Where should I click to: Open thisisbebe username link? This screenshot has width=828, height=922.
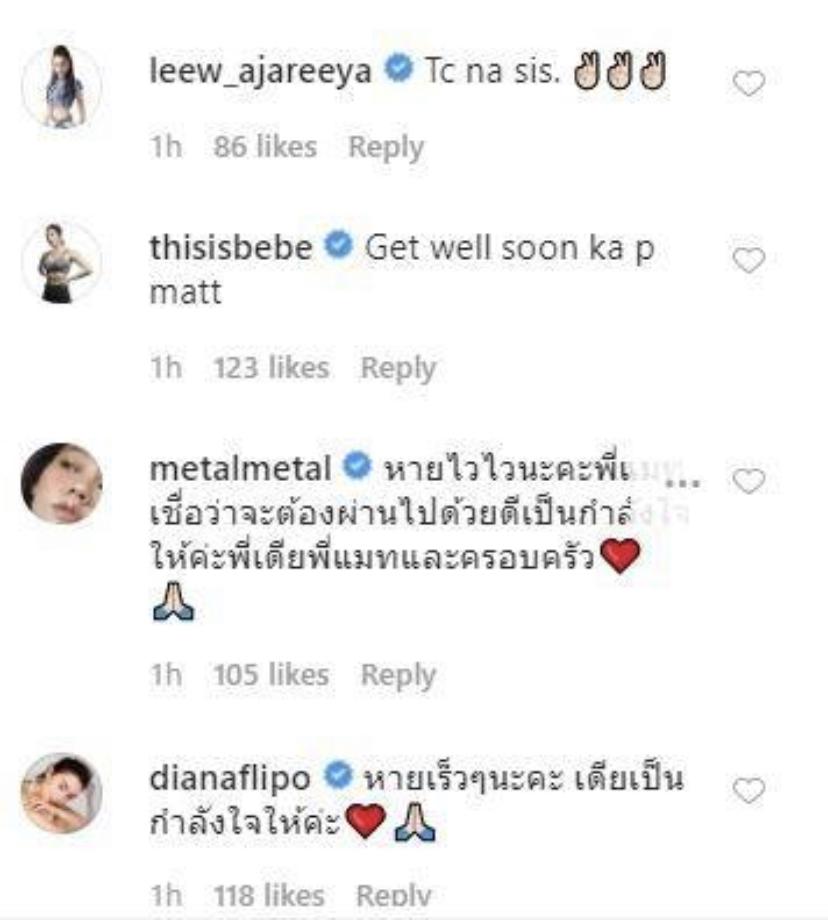click(x=230, y=248)
